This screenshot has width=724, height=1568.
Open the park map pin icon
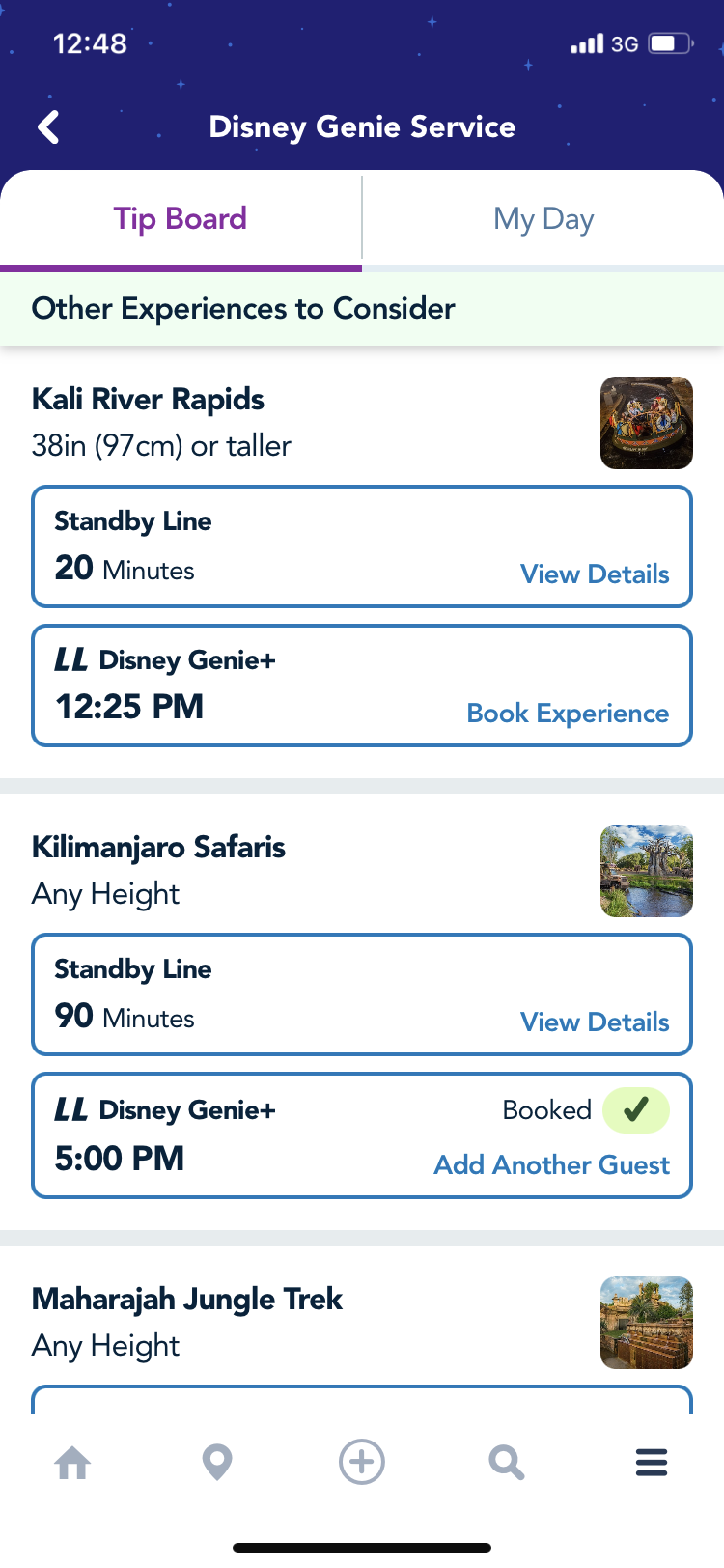[217, 1462]
